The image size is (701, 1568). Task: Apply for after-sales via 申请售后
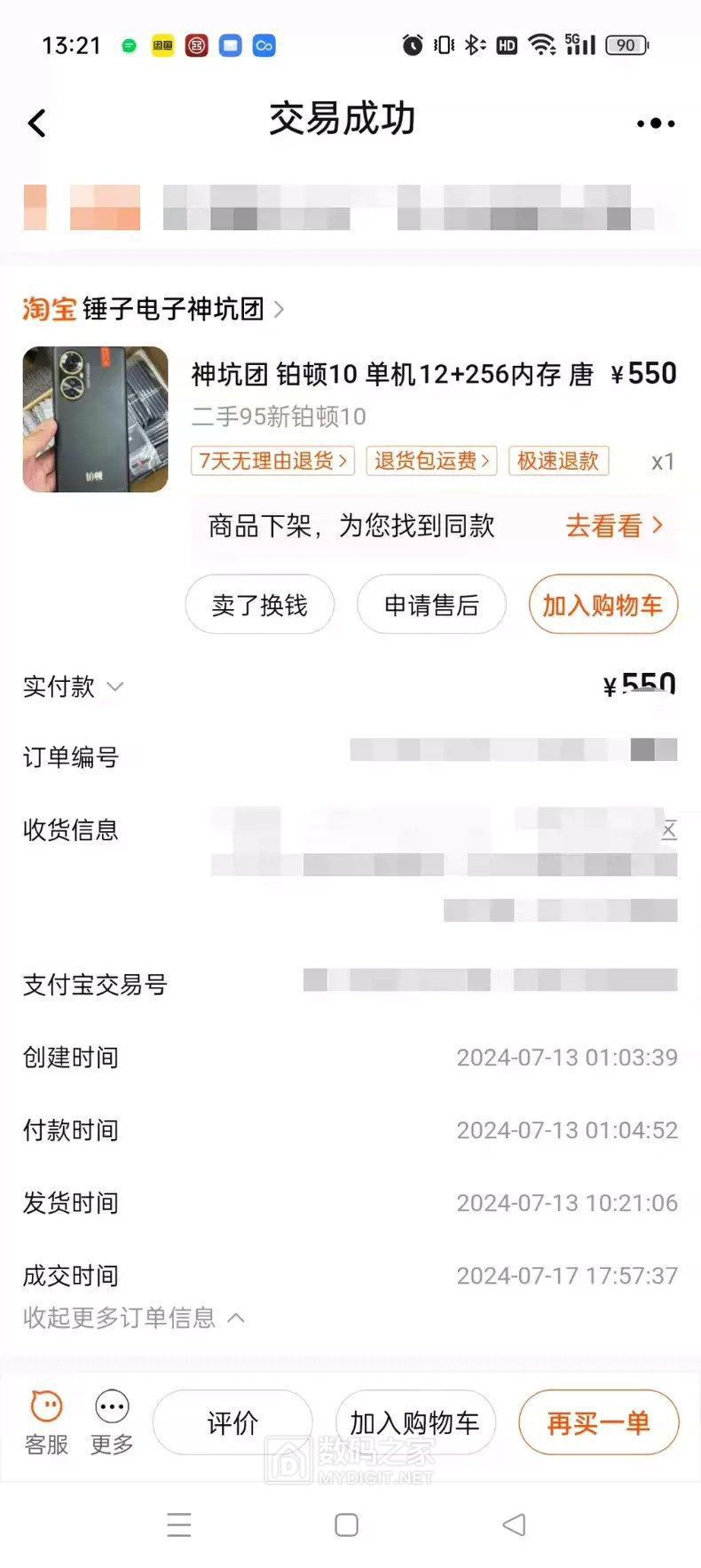click(x=431, y=605)
